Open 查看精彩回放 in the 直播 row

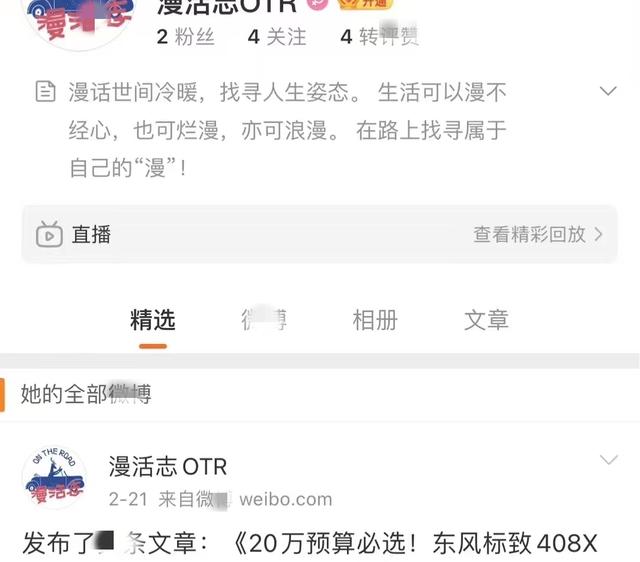538,235
